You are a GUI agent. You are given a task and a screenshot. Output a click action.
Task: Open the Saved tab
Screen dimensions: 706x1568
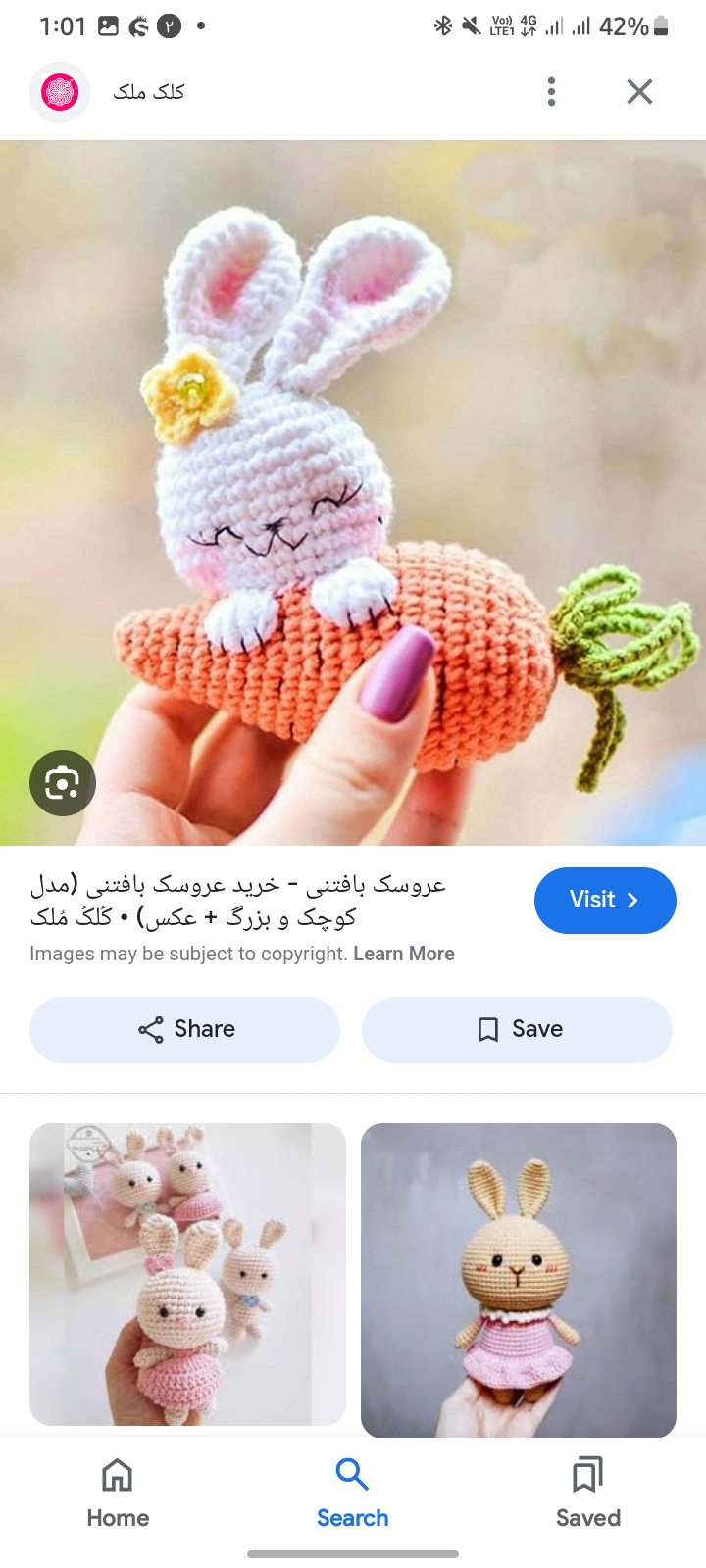587,1493
